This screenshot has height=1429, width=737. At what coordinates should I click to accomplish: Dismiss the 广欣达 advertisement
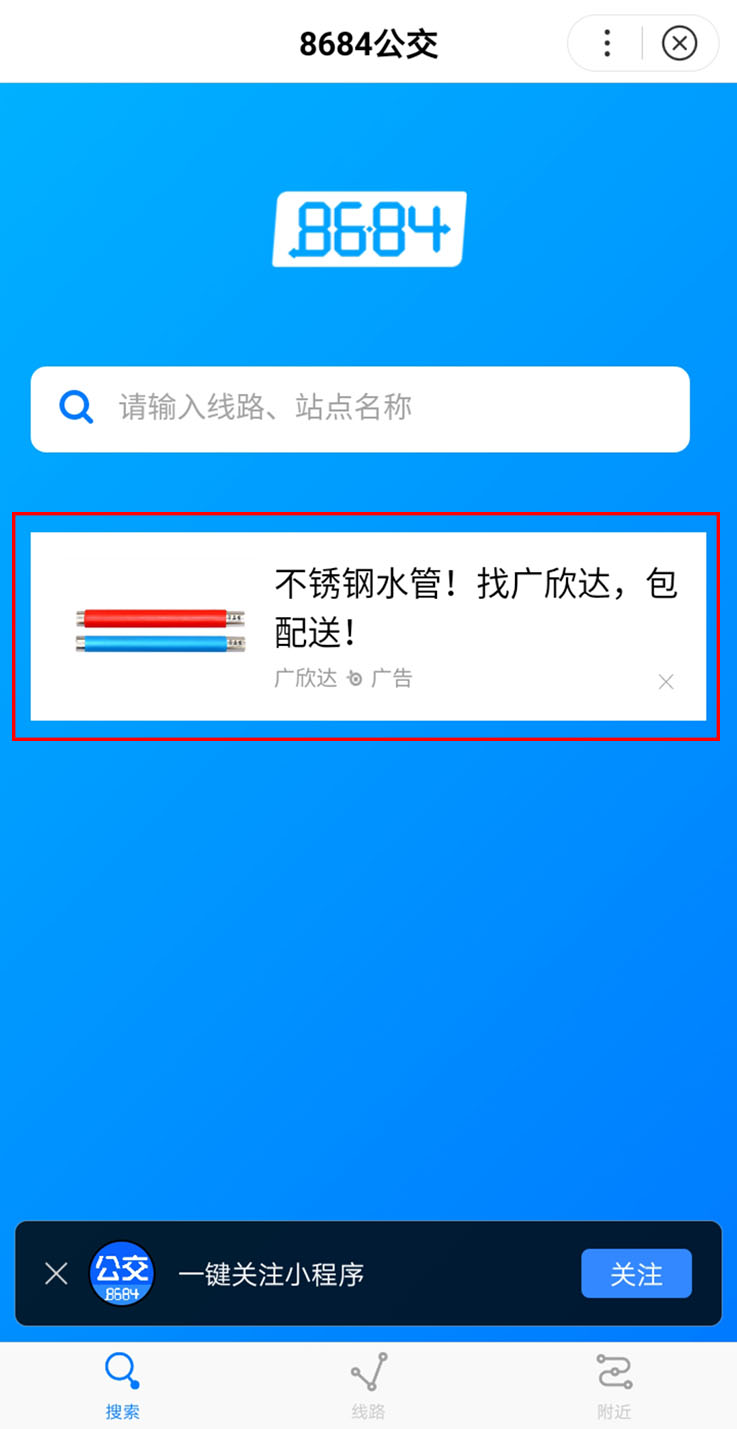click(666, 682)
